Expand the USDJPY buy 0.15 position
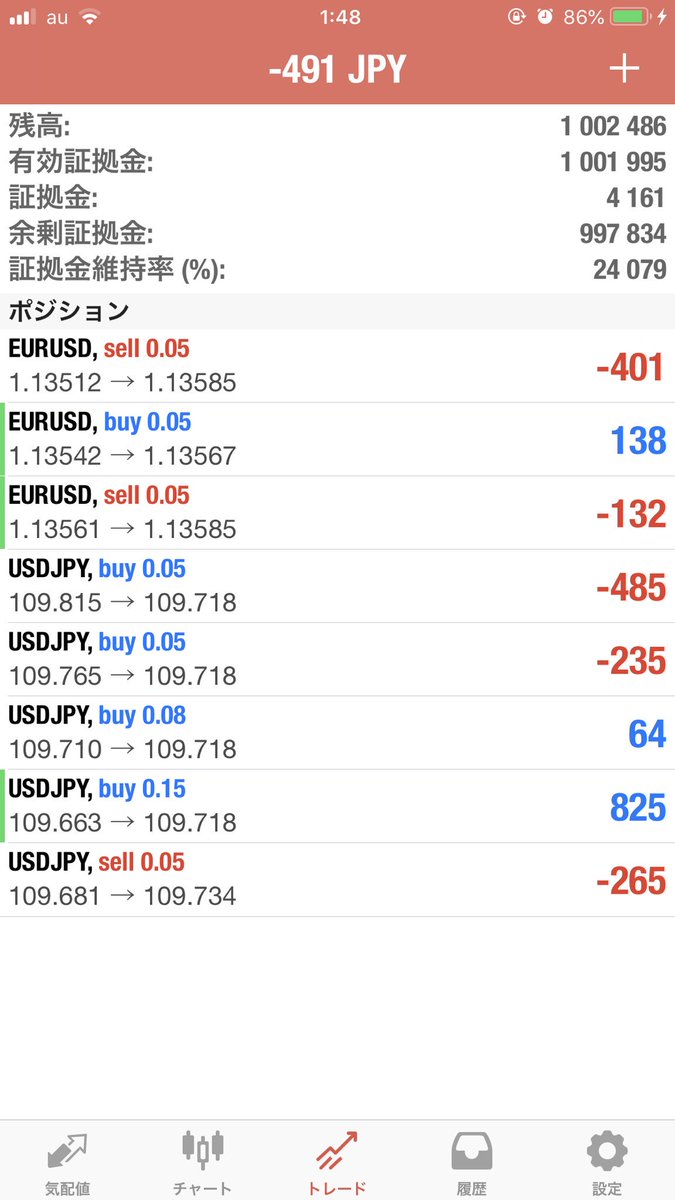675x1200 pixels. click(x=337, y=806)
